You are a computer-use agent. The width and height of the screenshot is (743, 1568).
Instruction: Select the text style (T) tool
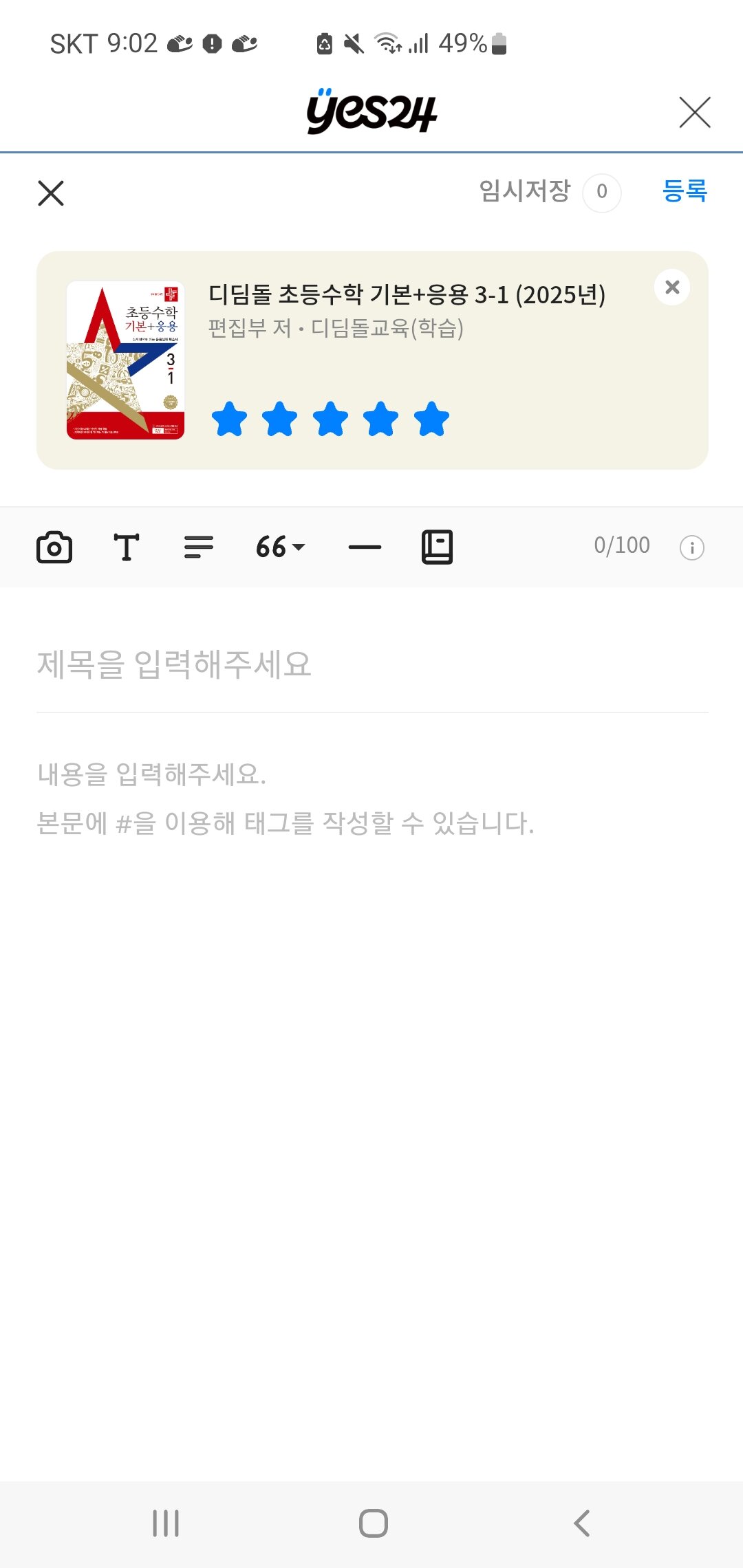point(127,547)
